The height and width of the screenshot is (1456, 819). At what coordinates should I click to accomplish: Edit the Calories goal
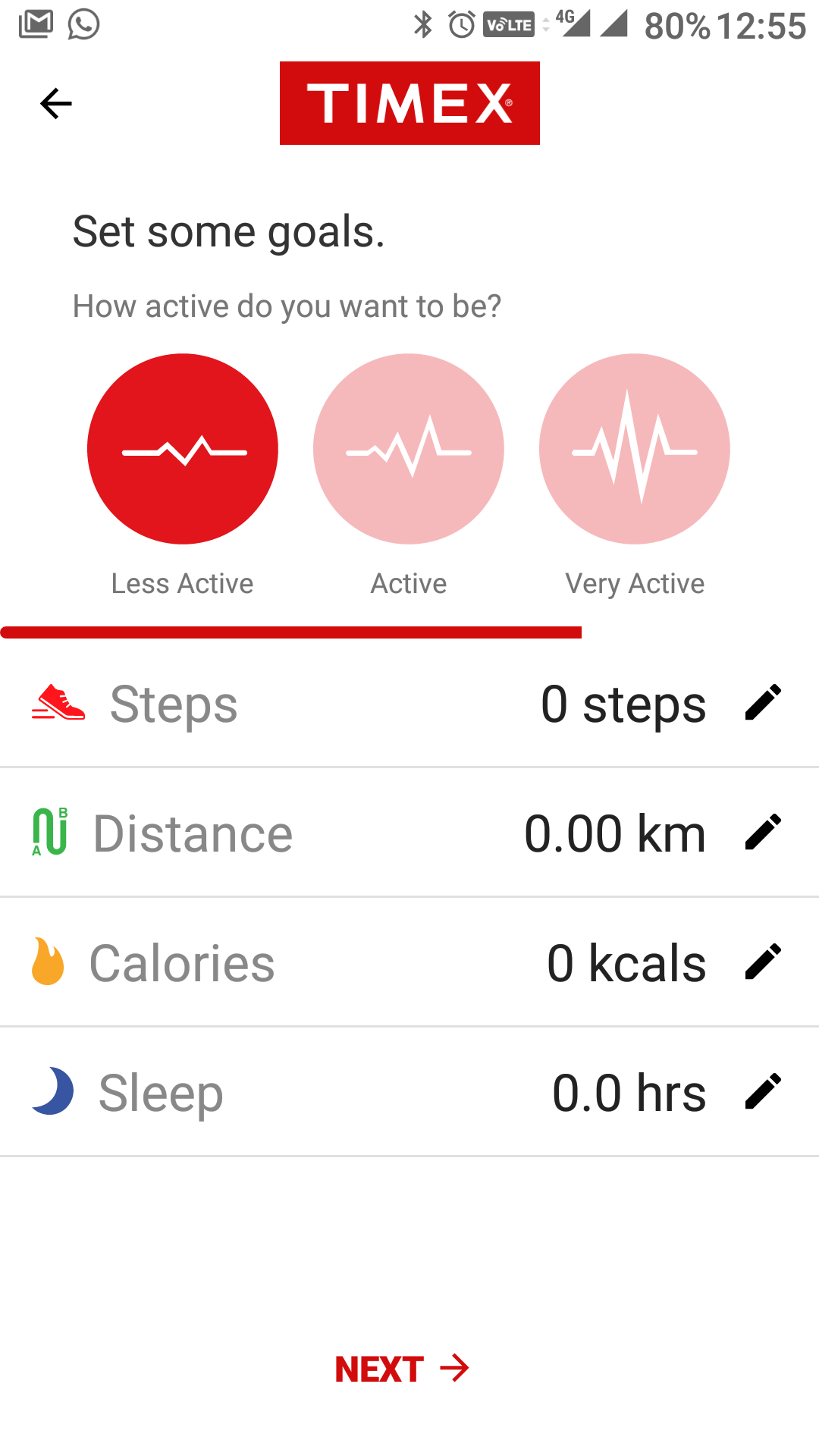tap(763, 962)
